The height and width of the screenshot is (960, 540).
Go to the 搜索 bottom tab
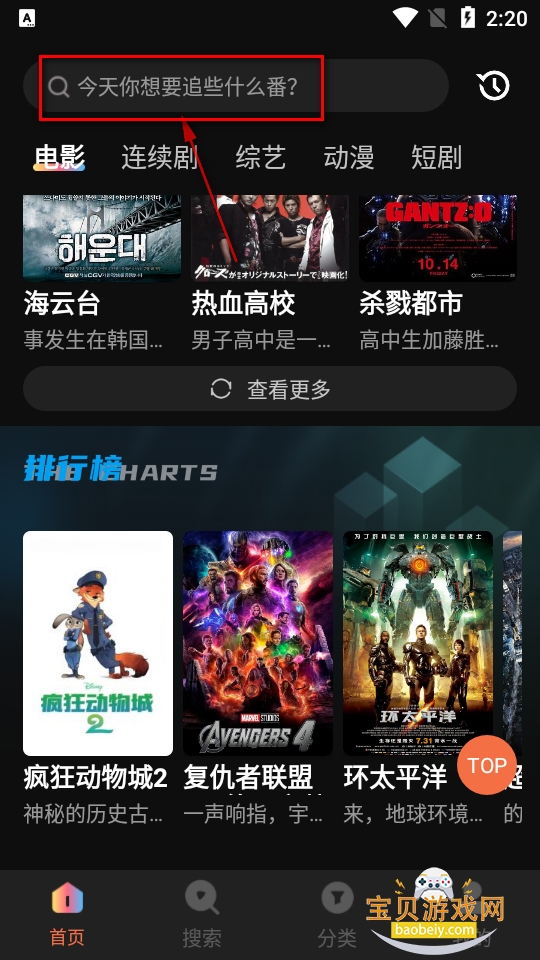202,914
